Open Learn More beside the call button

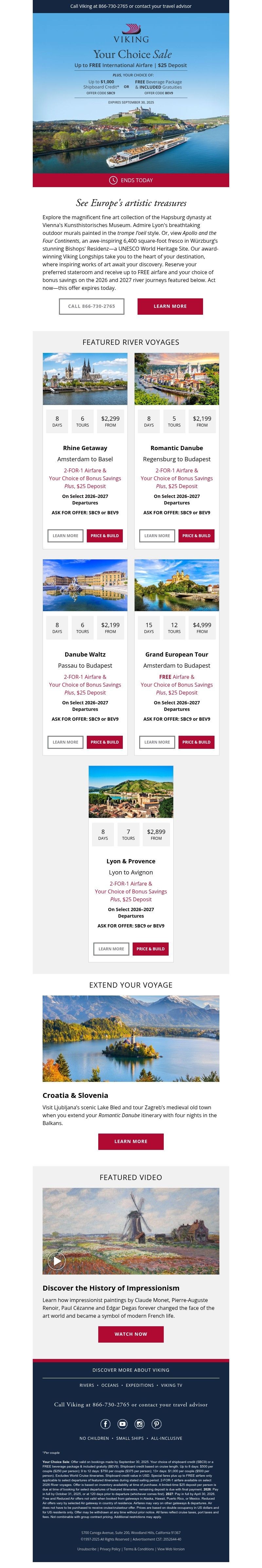(x=170, y=306)
